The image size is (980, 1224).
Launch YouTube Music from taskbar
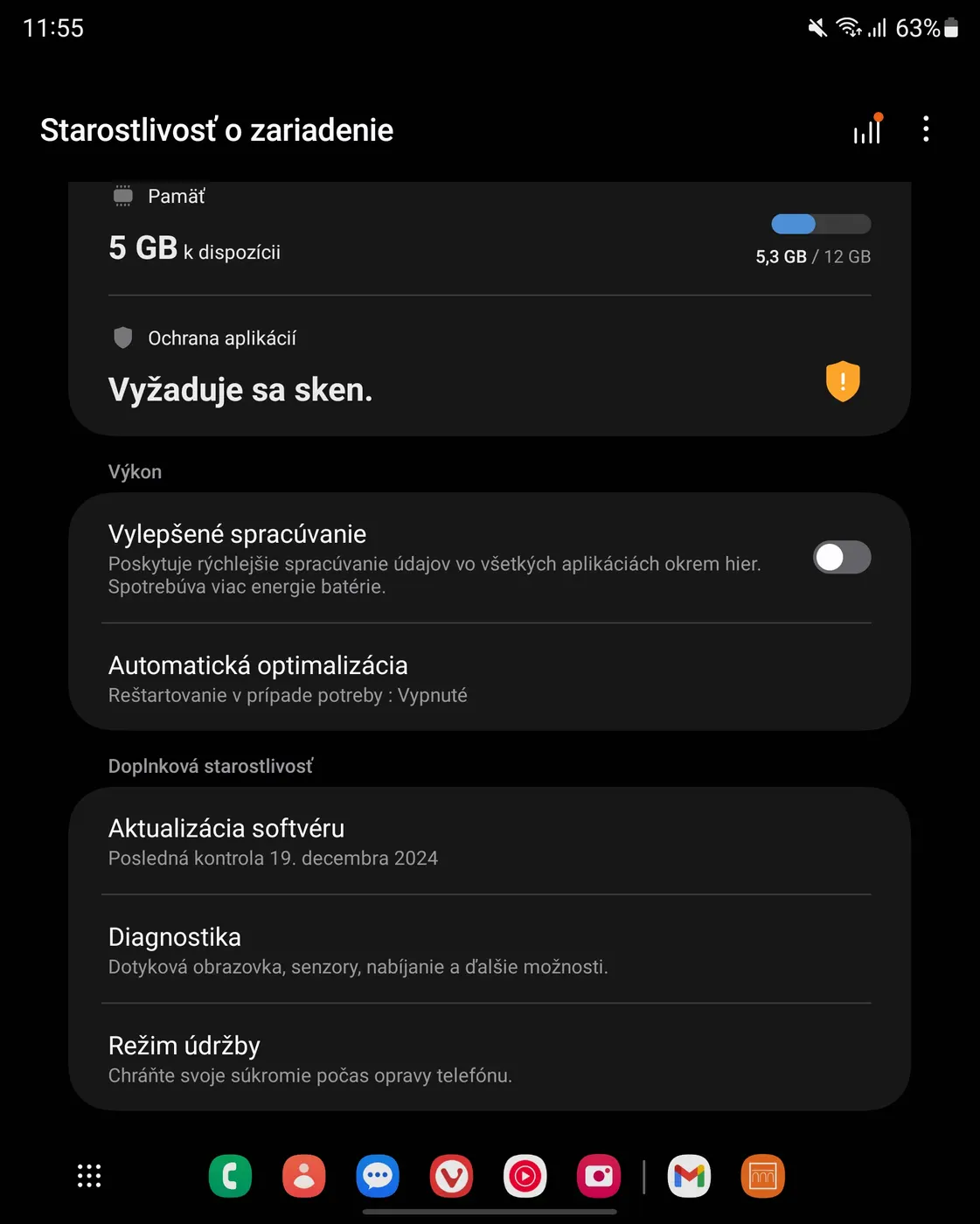coord(525,1176)
